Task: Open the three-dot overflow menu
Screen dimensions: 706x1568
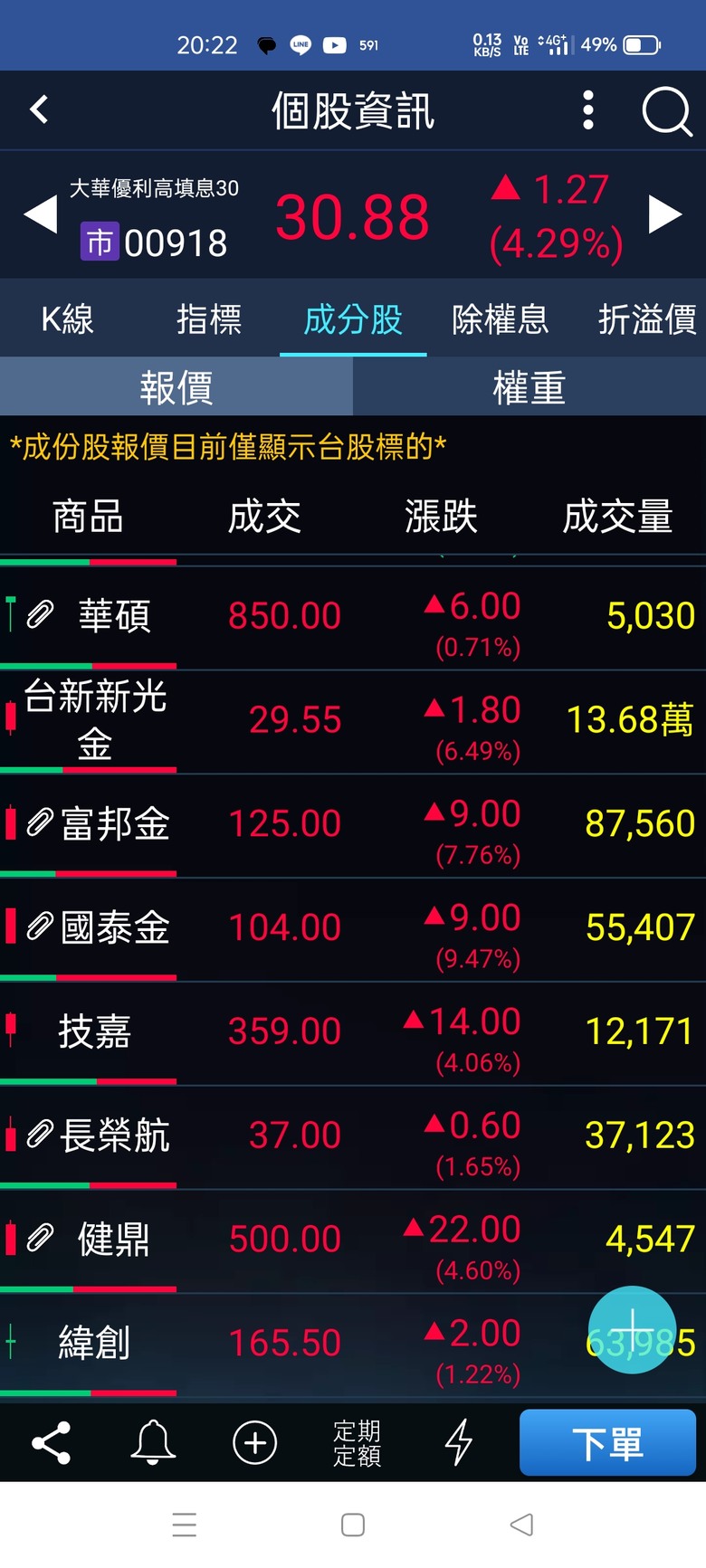Action: coord(588,109)
